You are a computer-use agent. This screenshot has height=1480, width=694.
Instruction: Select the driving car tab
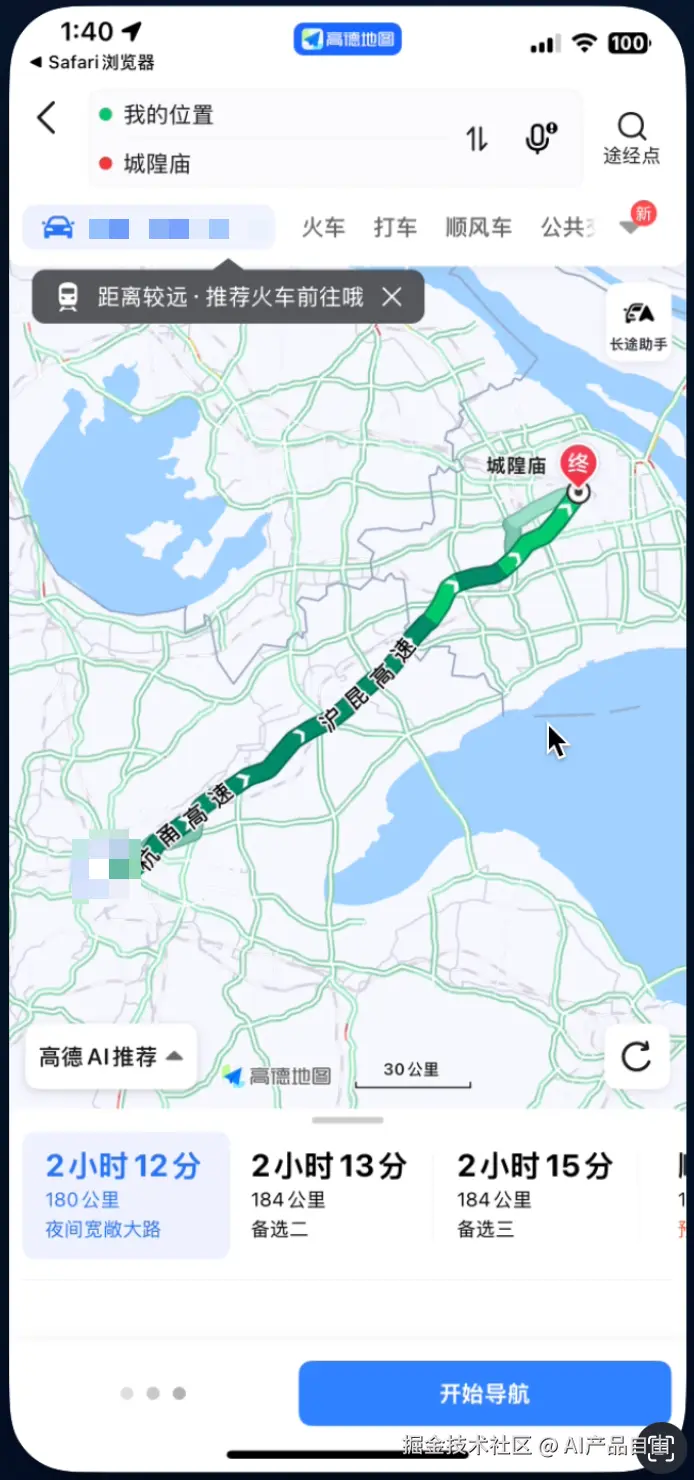tap(148, 227)
